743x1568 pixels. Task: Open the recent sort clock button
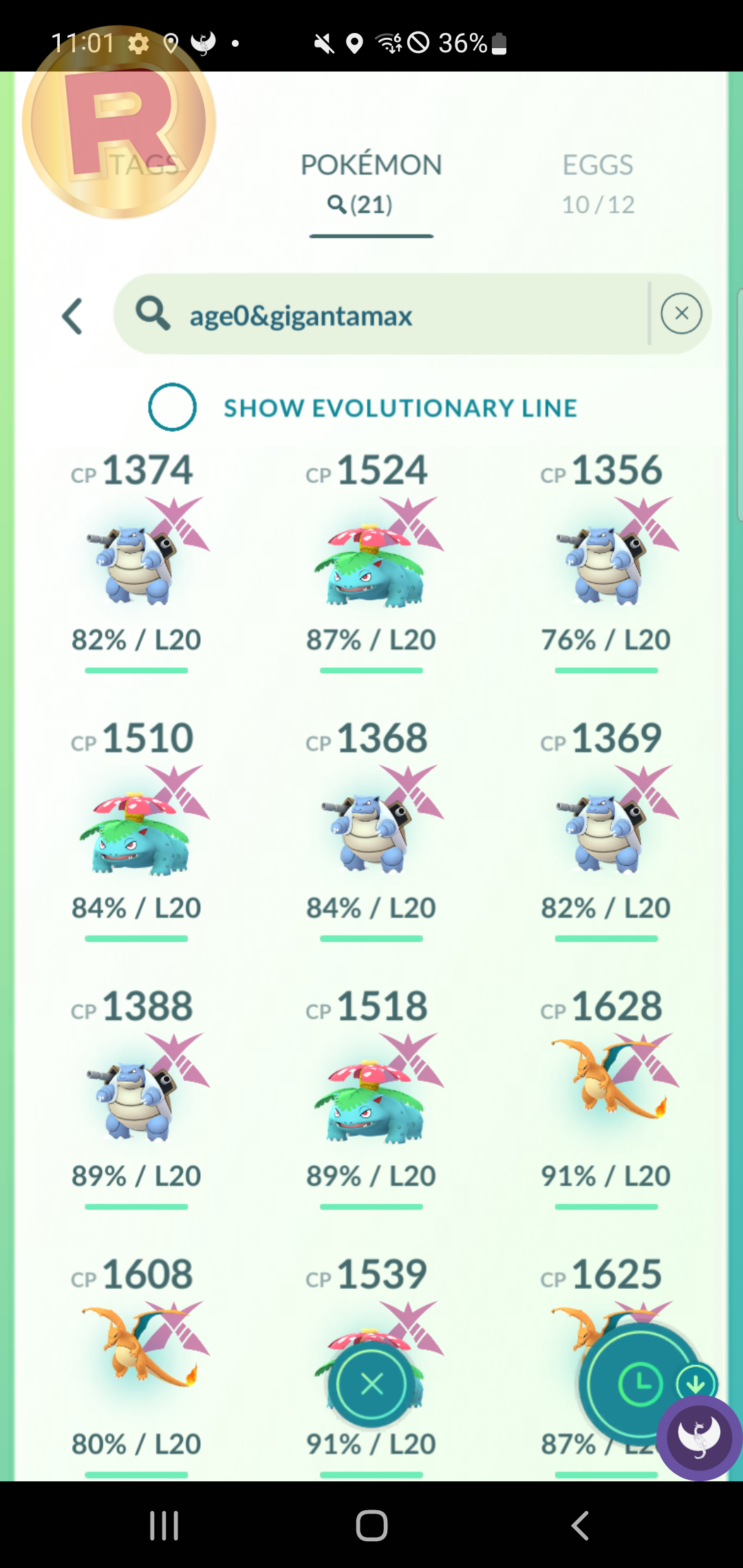pyautogui.click(x=640, y=1384)
